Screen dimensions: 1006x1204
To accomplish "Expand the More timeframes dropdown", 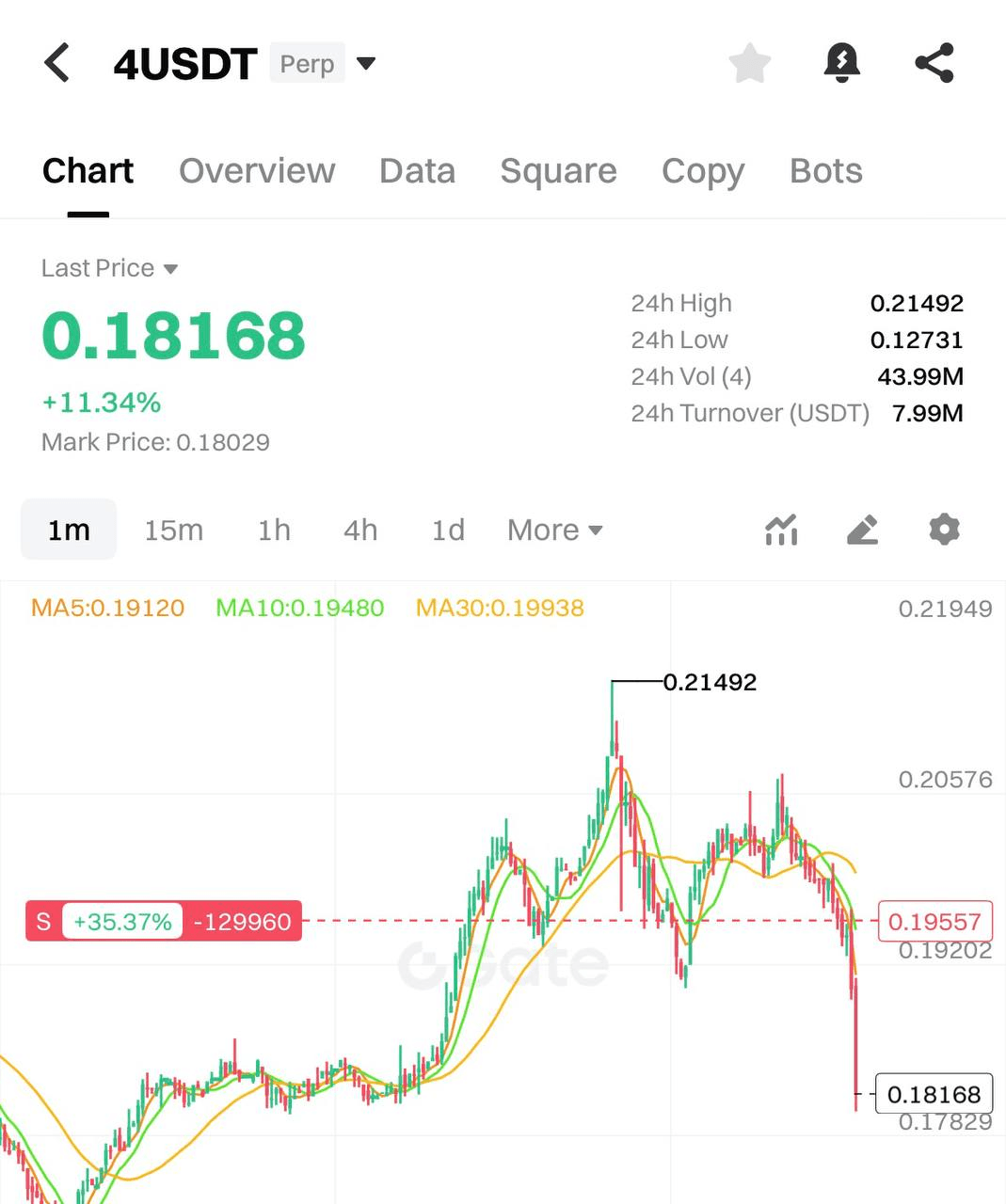I will click(554, 530).
